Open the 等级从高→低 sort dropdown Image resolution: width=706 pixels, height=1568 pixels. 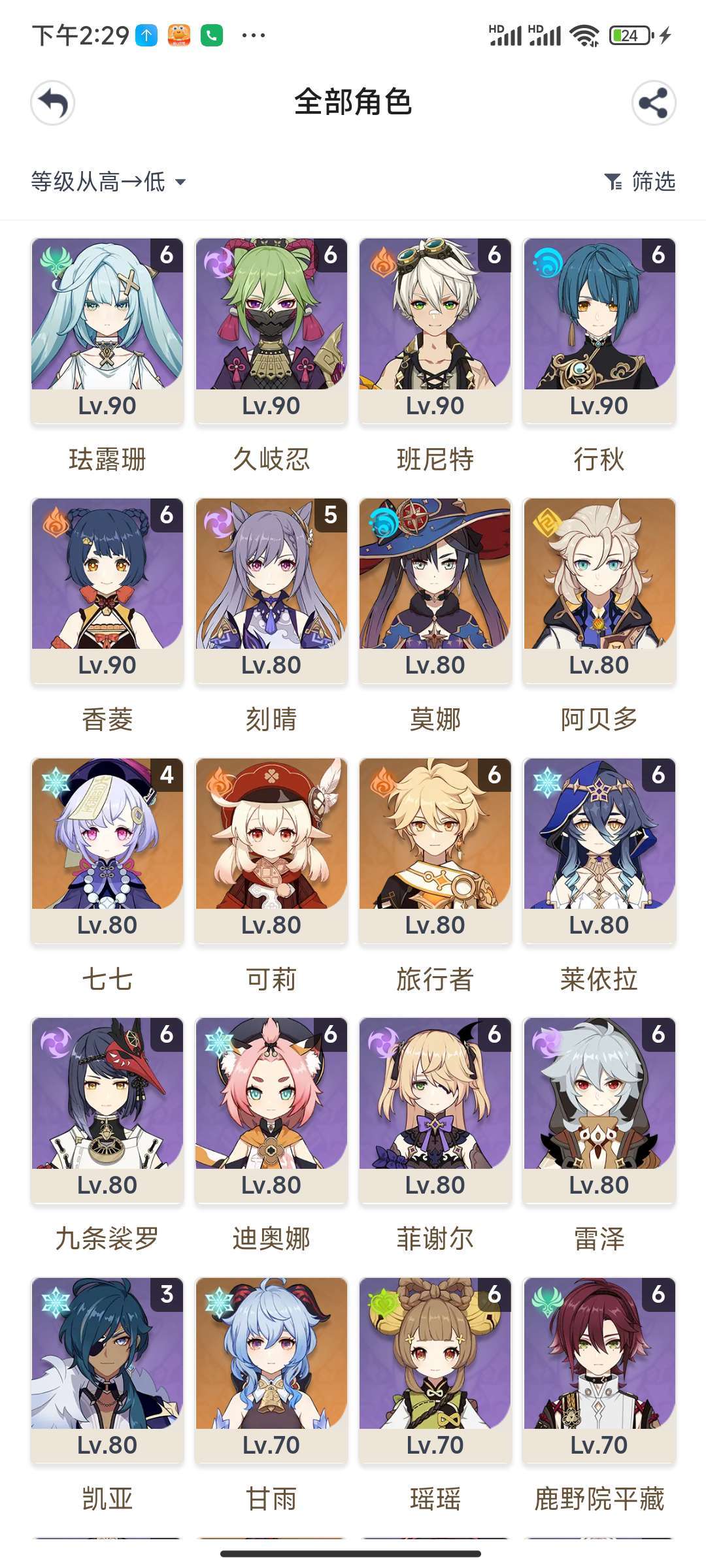109,182
